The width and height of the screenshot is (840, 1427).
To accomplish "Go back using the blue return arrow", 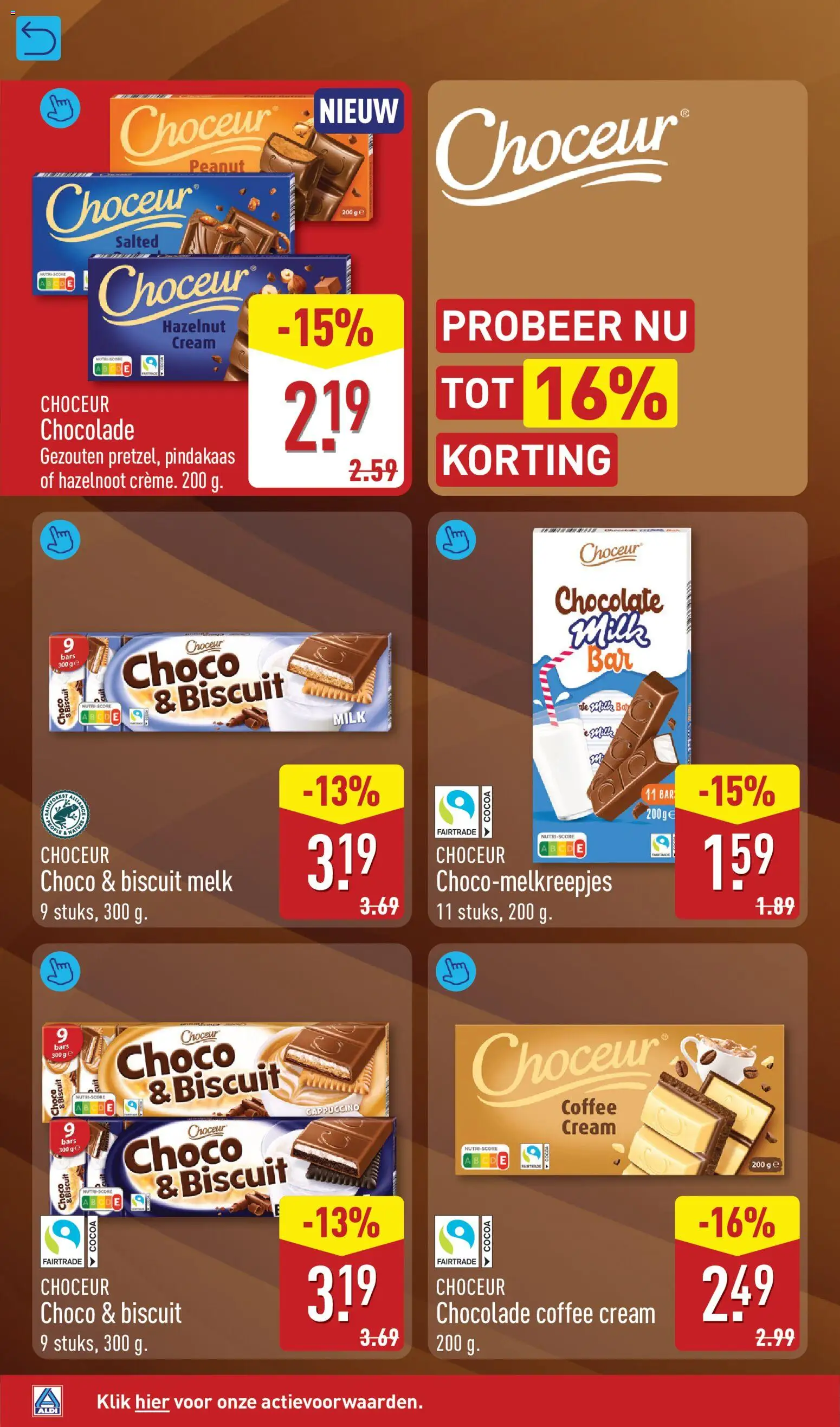I will (x=38, y=38).
